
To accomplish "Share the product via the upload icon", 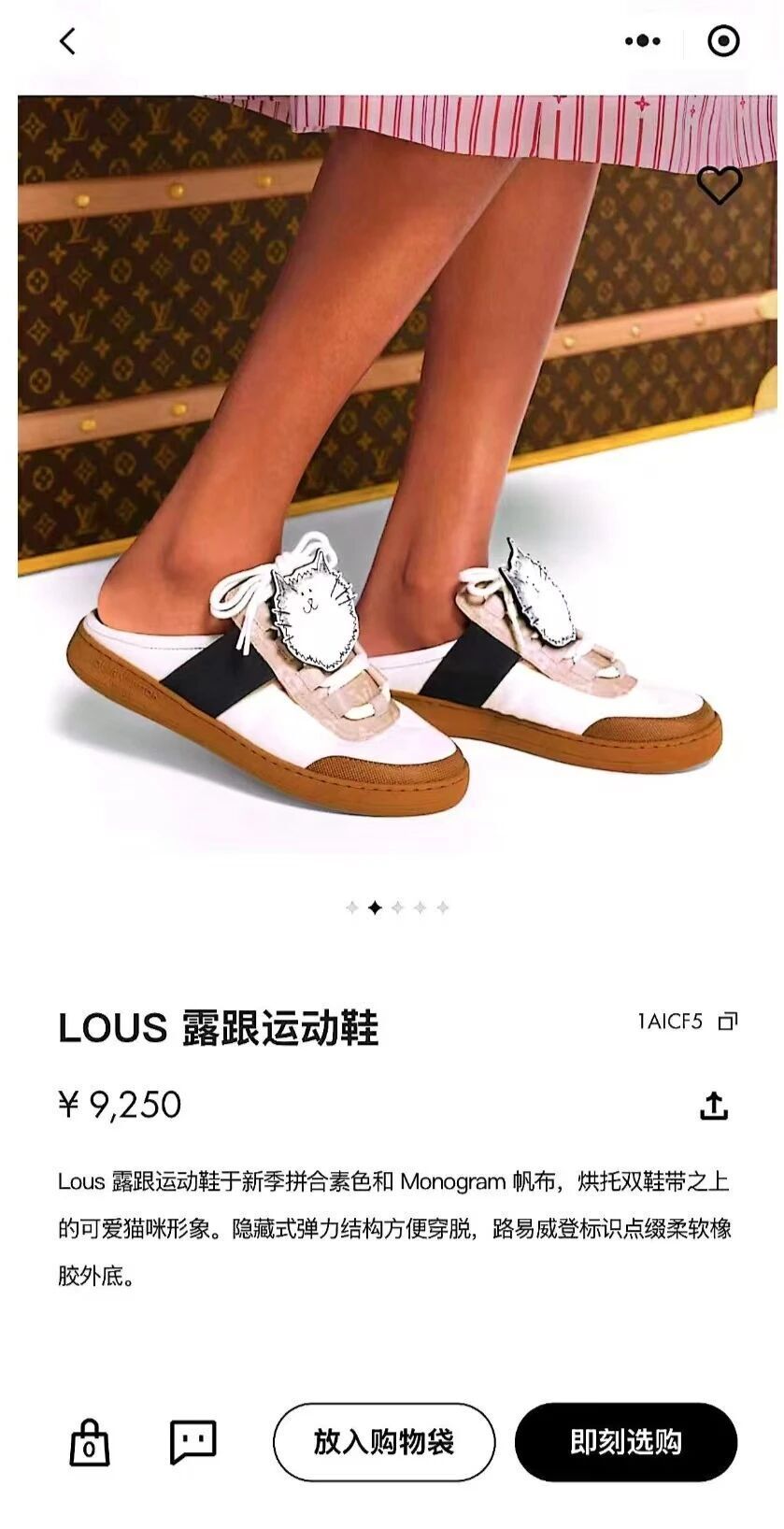I will tap(717, 1106).
